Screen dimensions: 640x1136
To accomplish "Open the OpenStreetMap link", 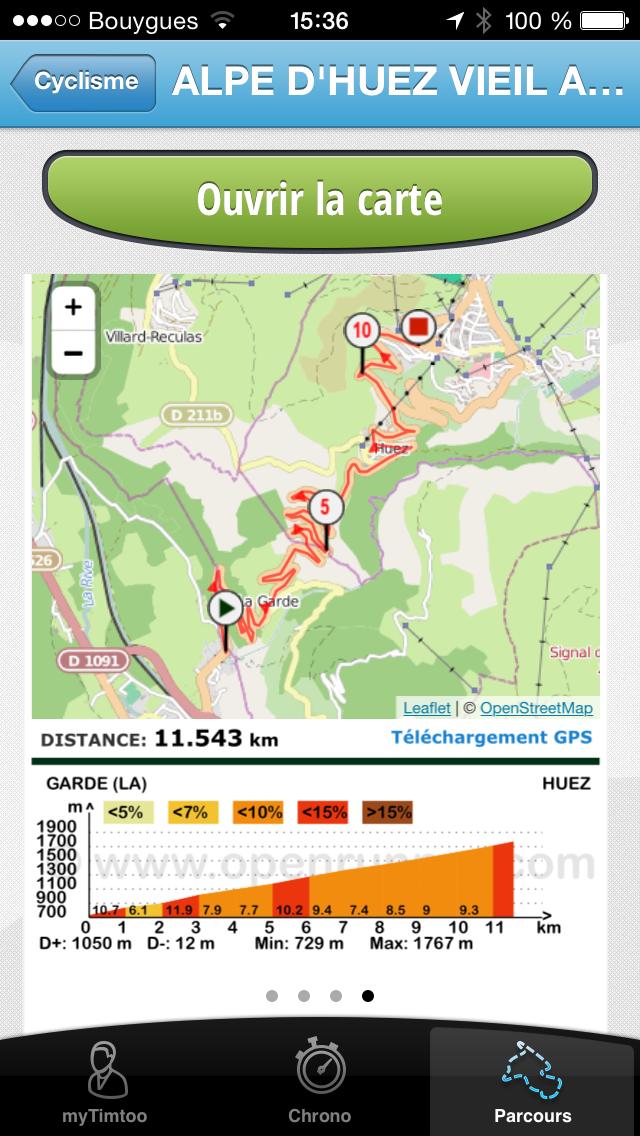I will (536, 708).
